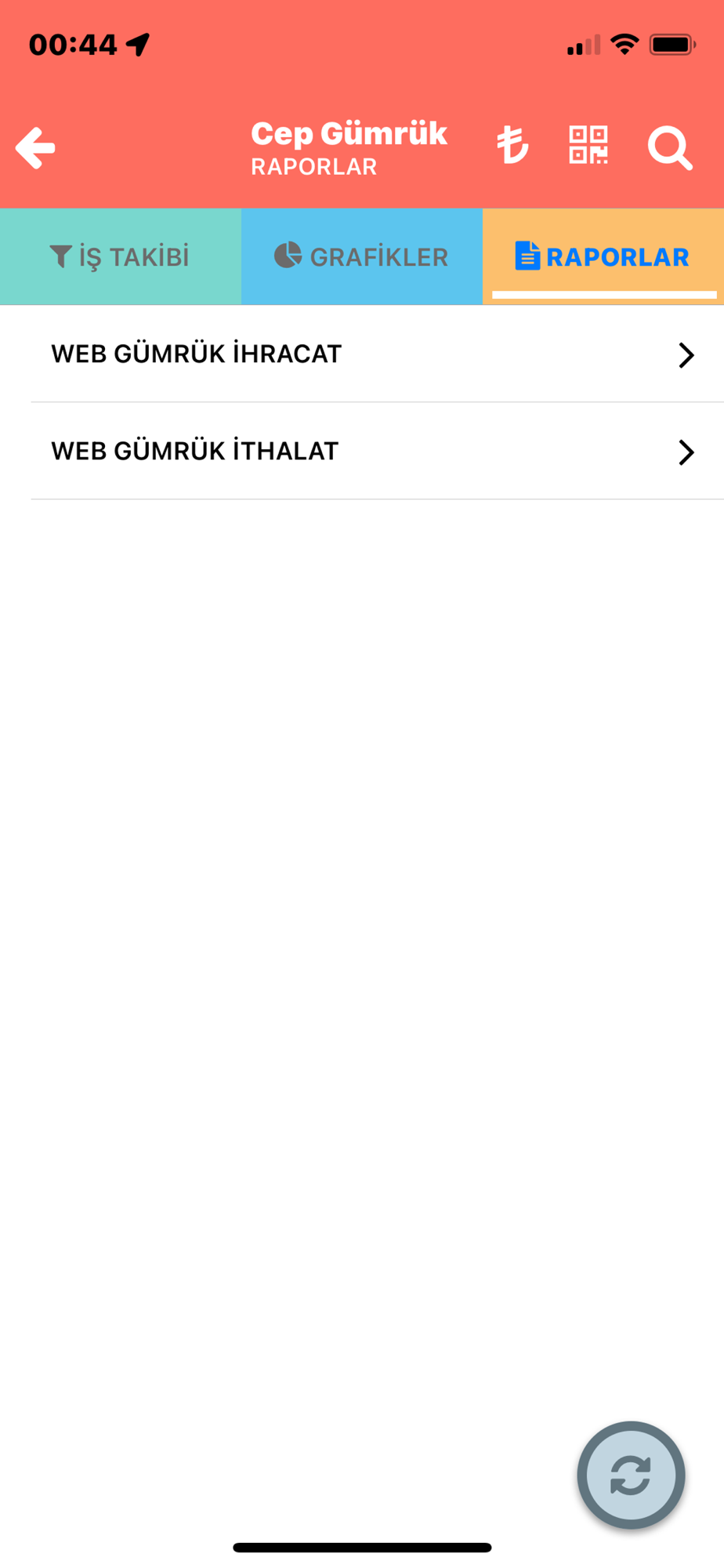The width and height of the screenshot is (724, 1568).
Task: Select the RAPORLAR tab
Action: click(x=603, y=256)
